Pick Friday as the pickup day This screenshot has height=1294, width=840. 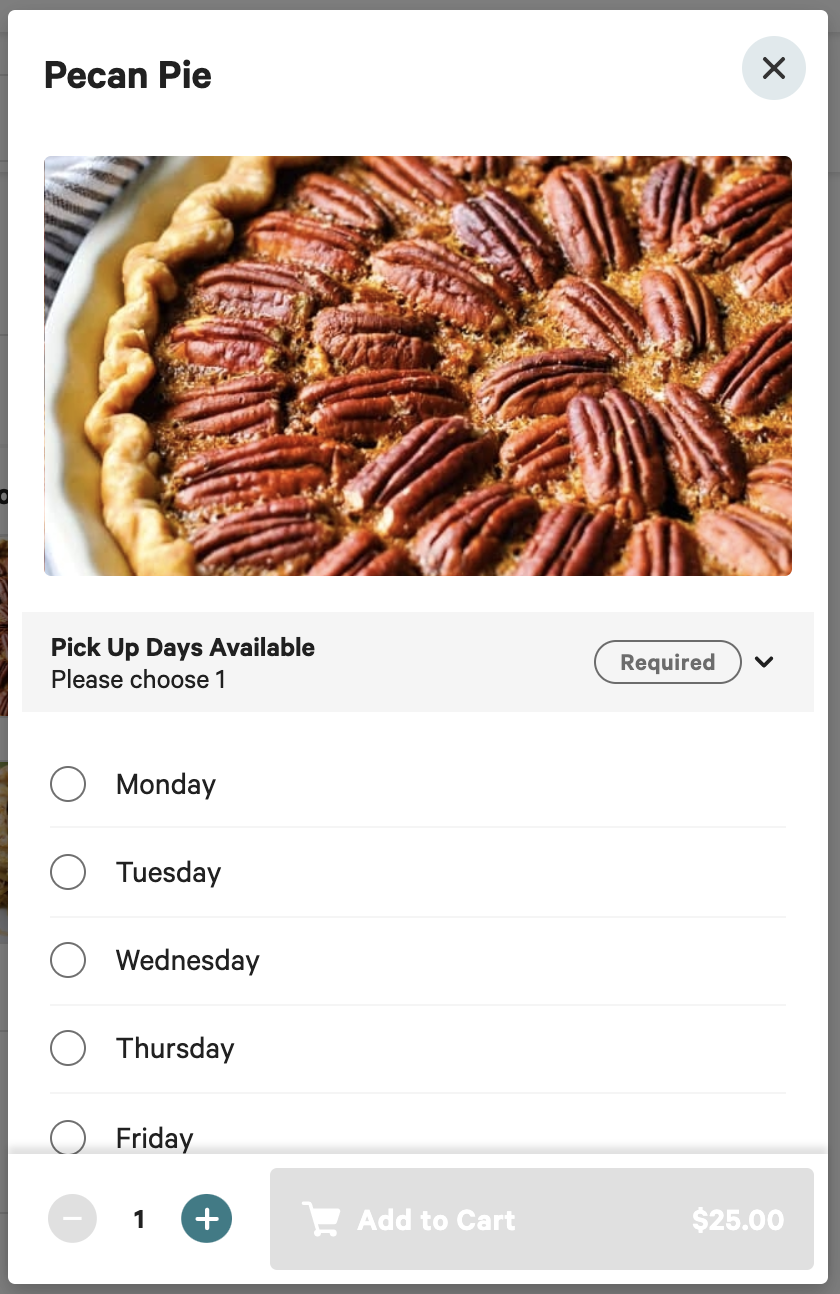68,1137
